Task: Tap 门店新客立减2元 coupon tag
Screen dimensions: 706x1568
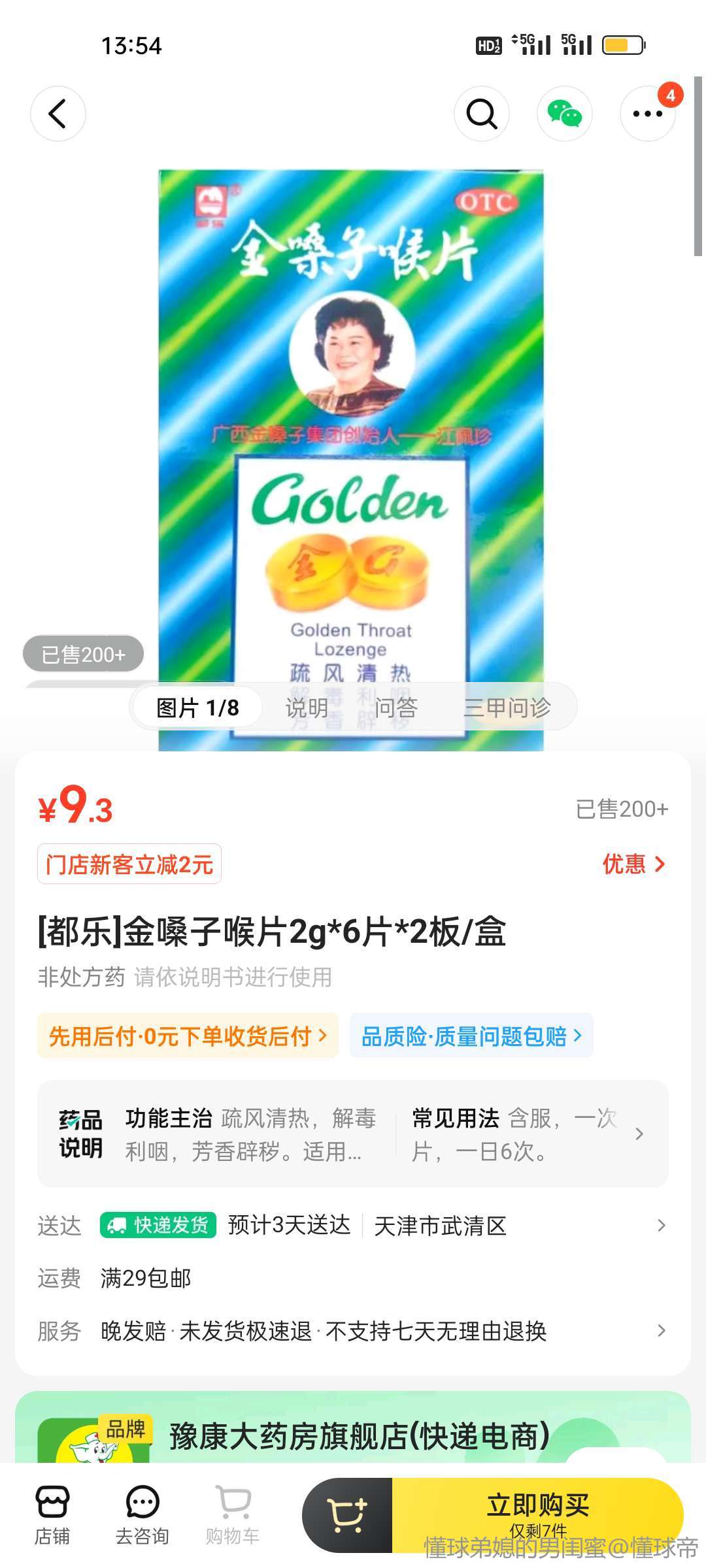Action: point(129,864)
